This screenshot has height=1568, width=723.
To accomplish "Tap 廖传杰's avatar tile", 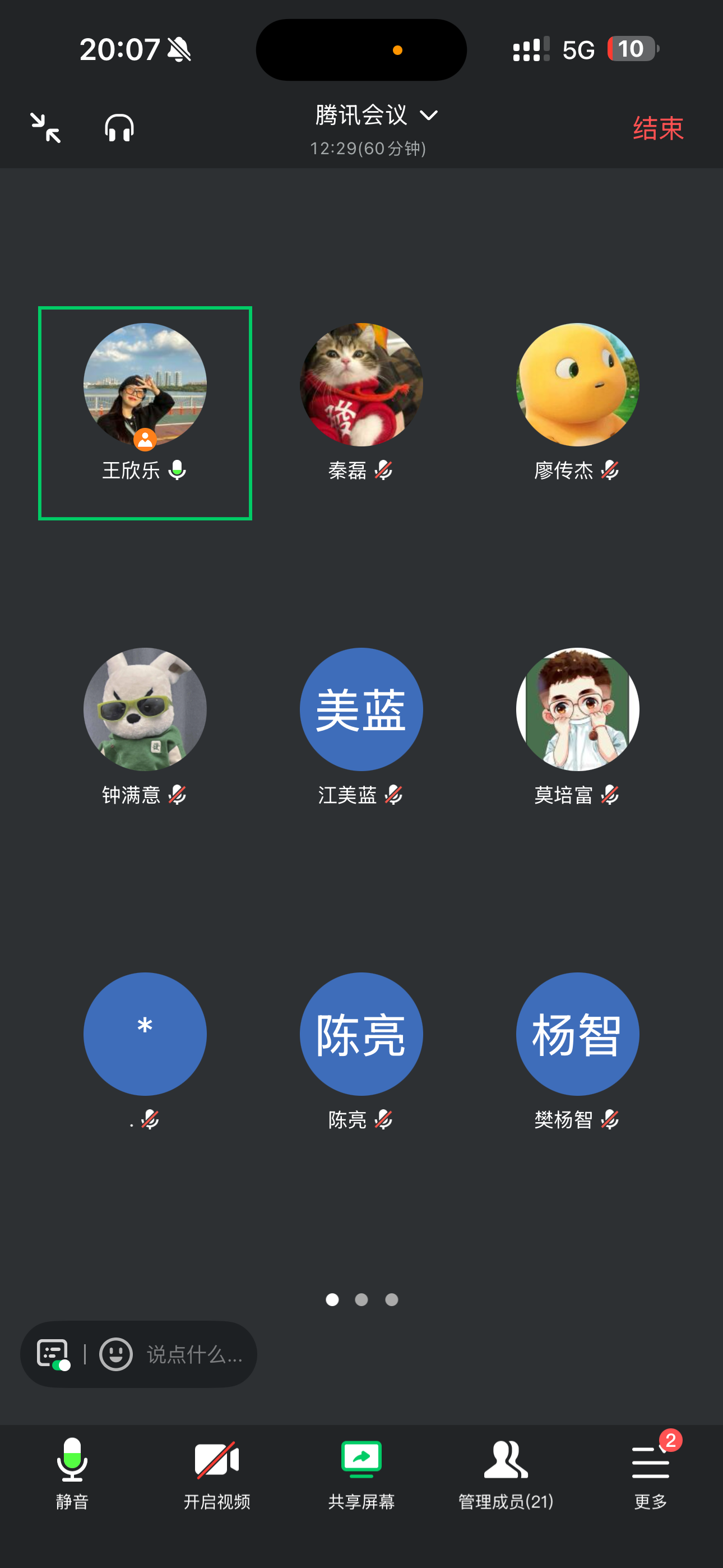I will (x=577, y=385).
